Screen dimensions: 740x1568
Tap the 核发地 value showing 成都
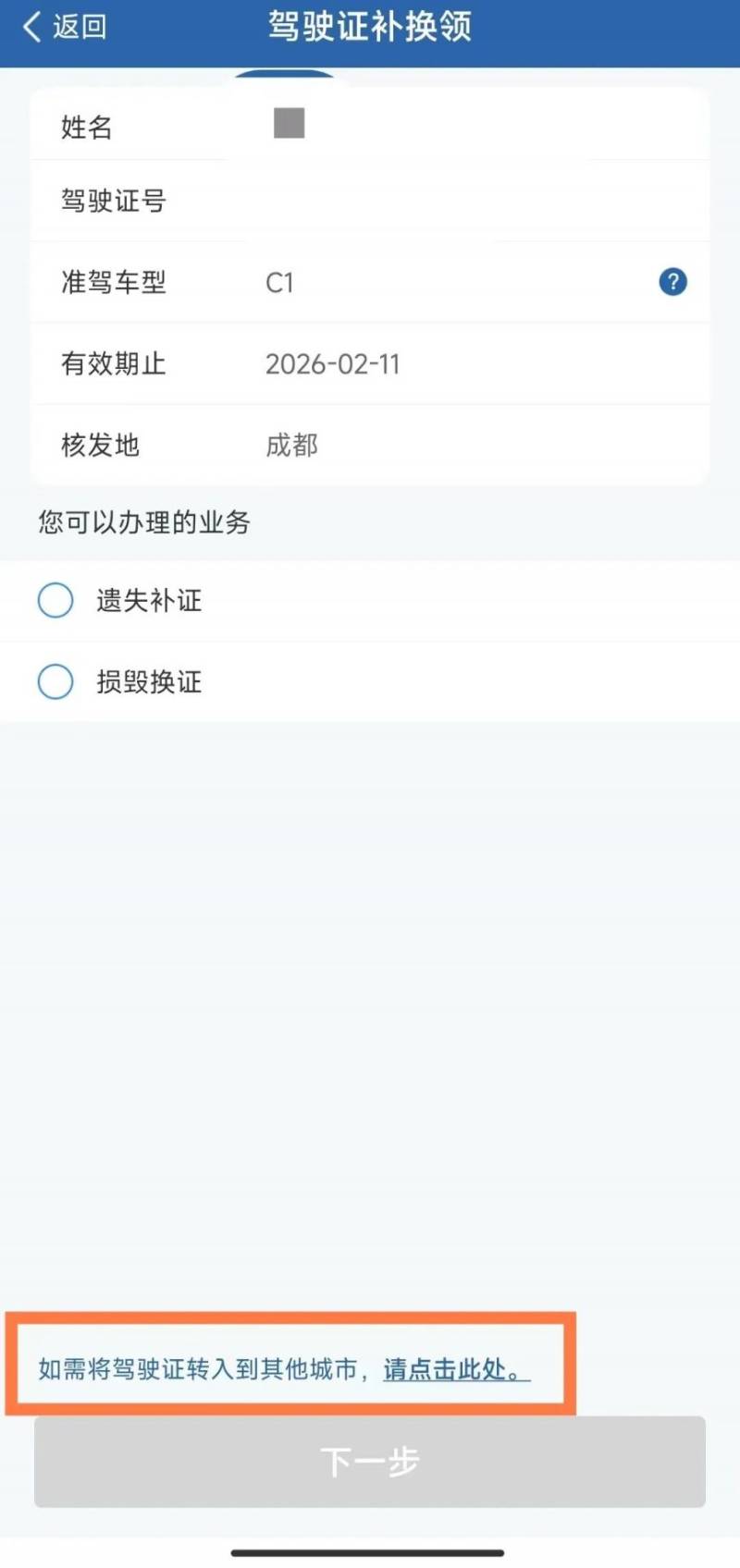[x=291, y=445]
